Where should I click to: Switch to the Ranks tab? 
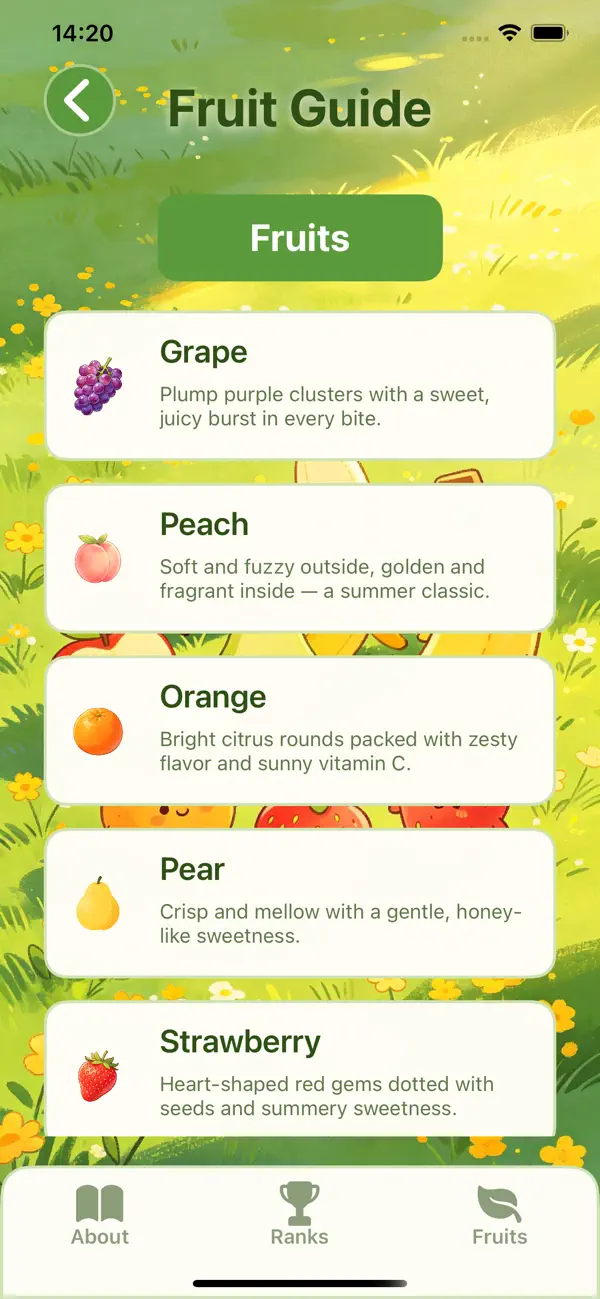[300, 1214]
